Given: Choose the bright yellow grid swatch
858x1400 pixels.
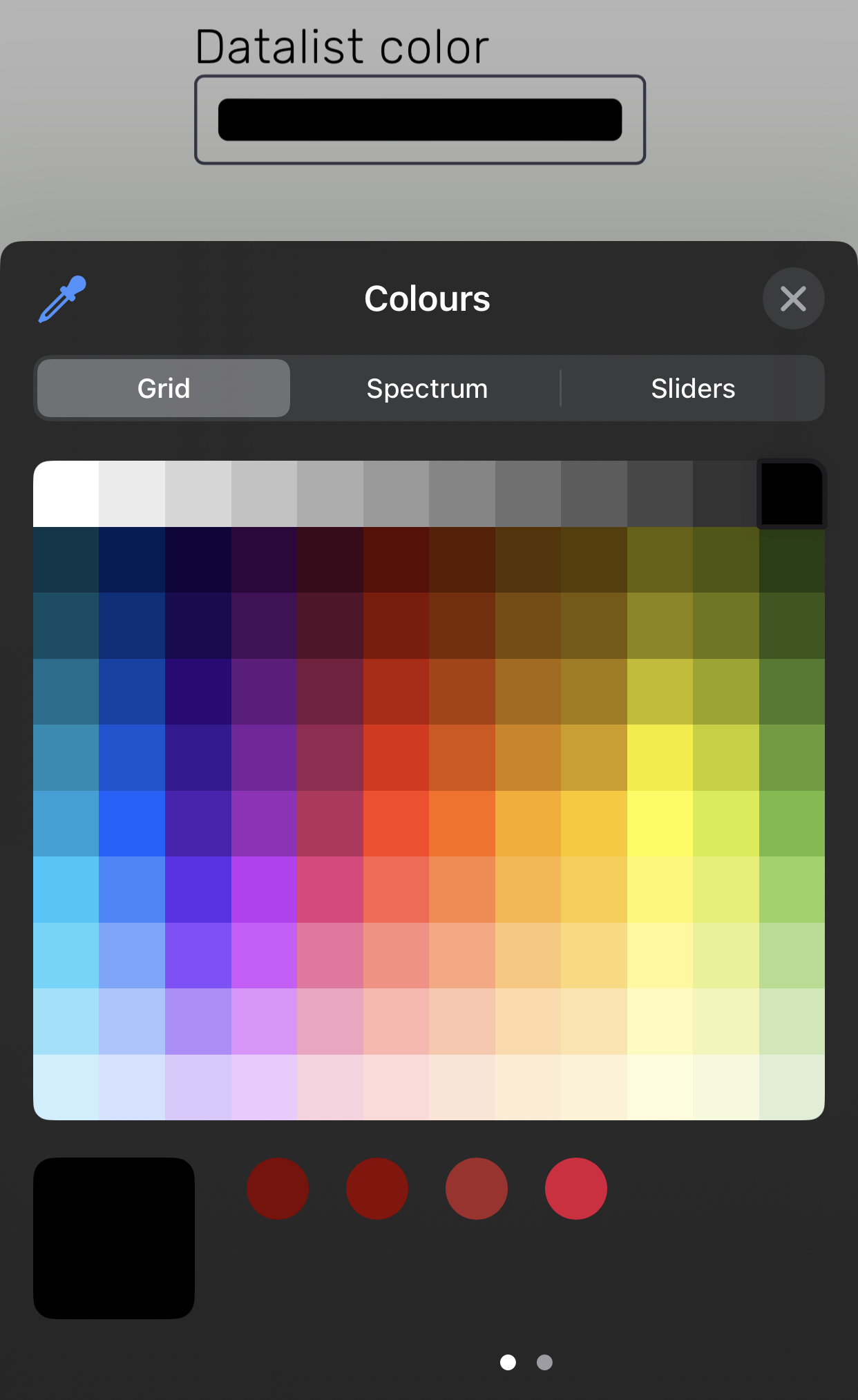Looking at the screenshot, I should coord(660,823).
